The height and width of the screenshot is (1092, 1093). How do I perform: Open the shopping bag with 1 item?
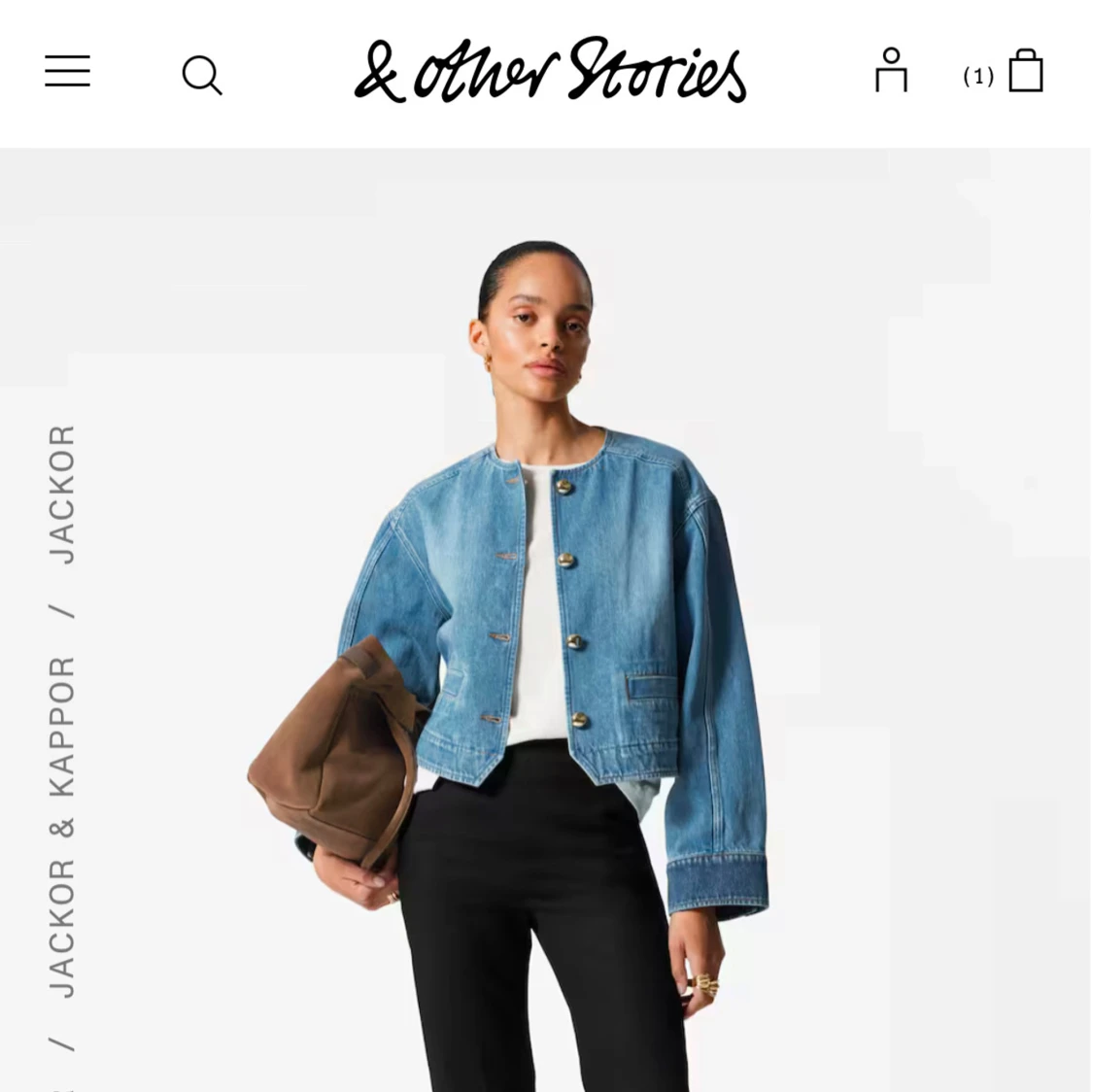1024,72
